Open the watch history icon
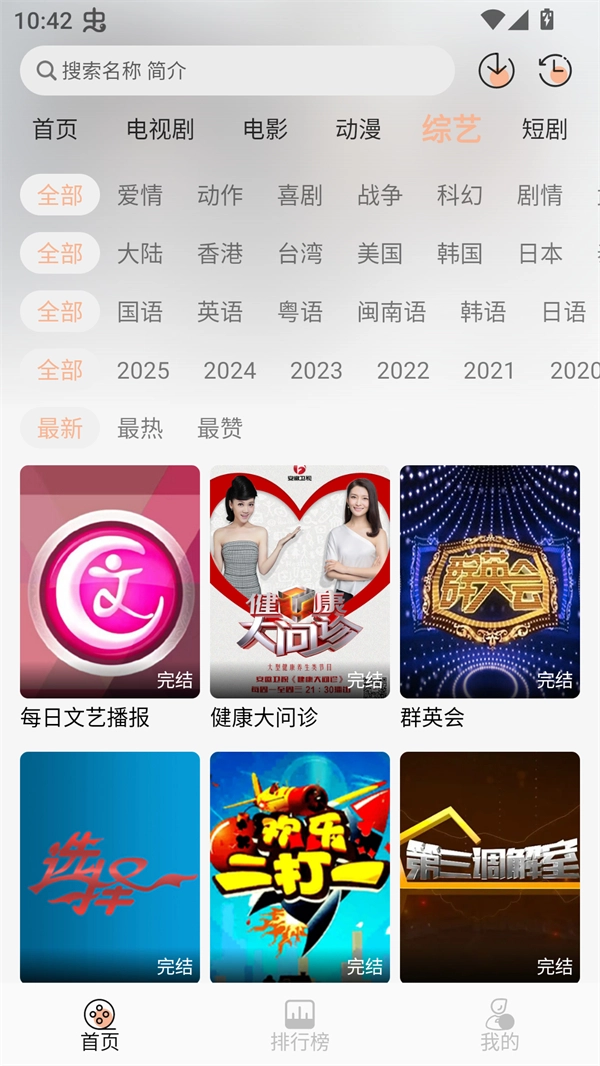This screenshot has width=600, height=1066. click(x=555, y=70)
